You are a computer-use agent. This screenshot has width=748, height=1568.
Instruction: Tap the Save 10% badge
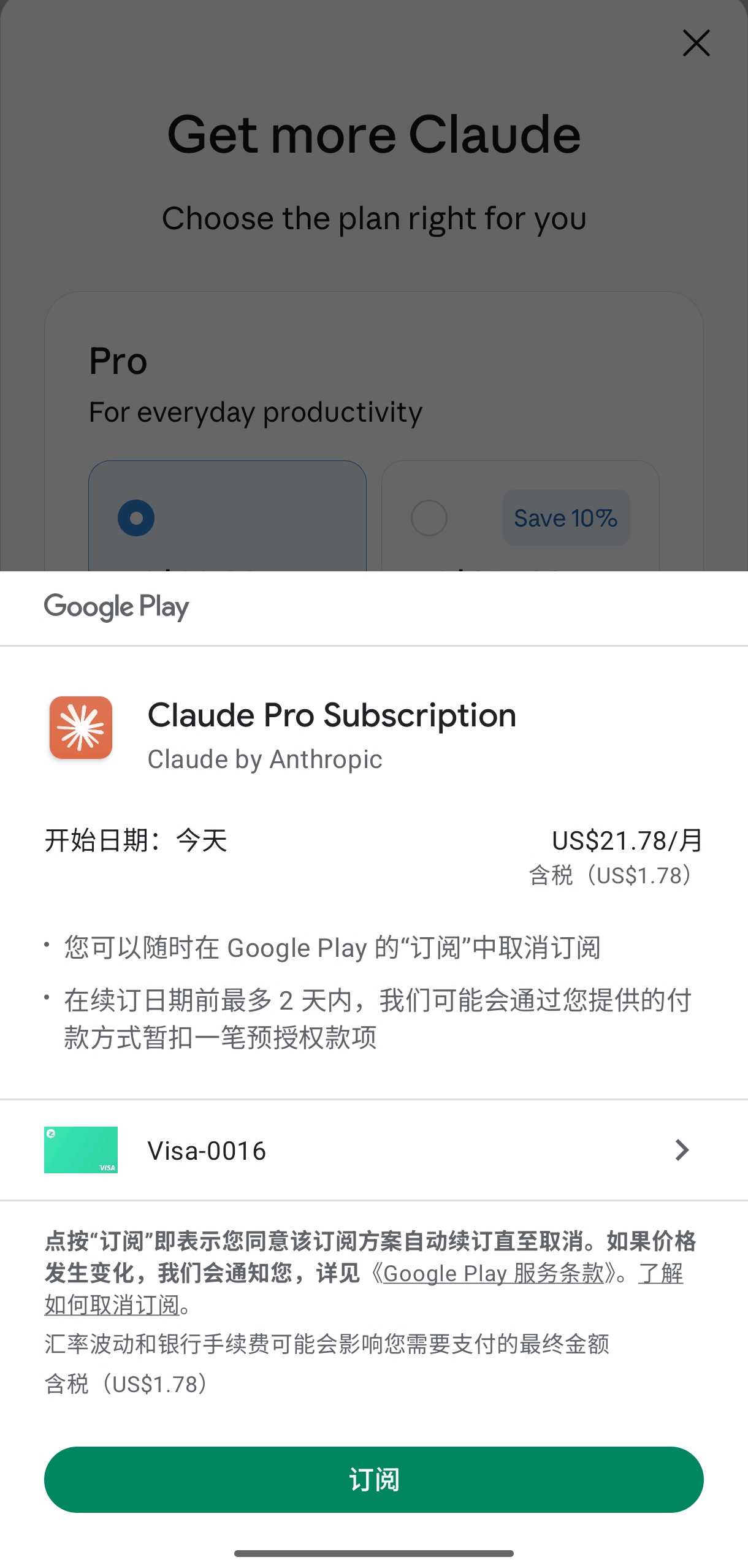565,517
